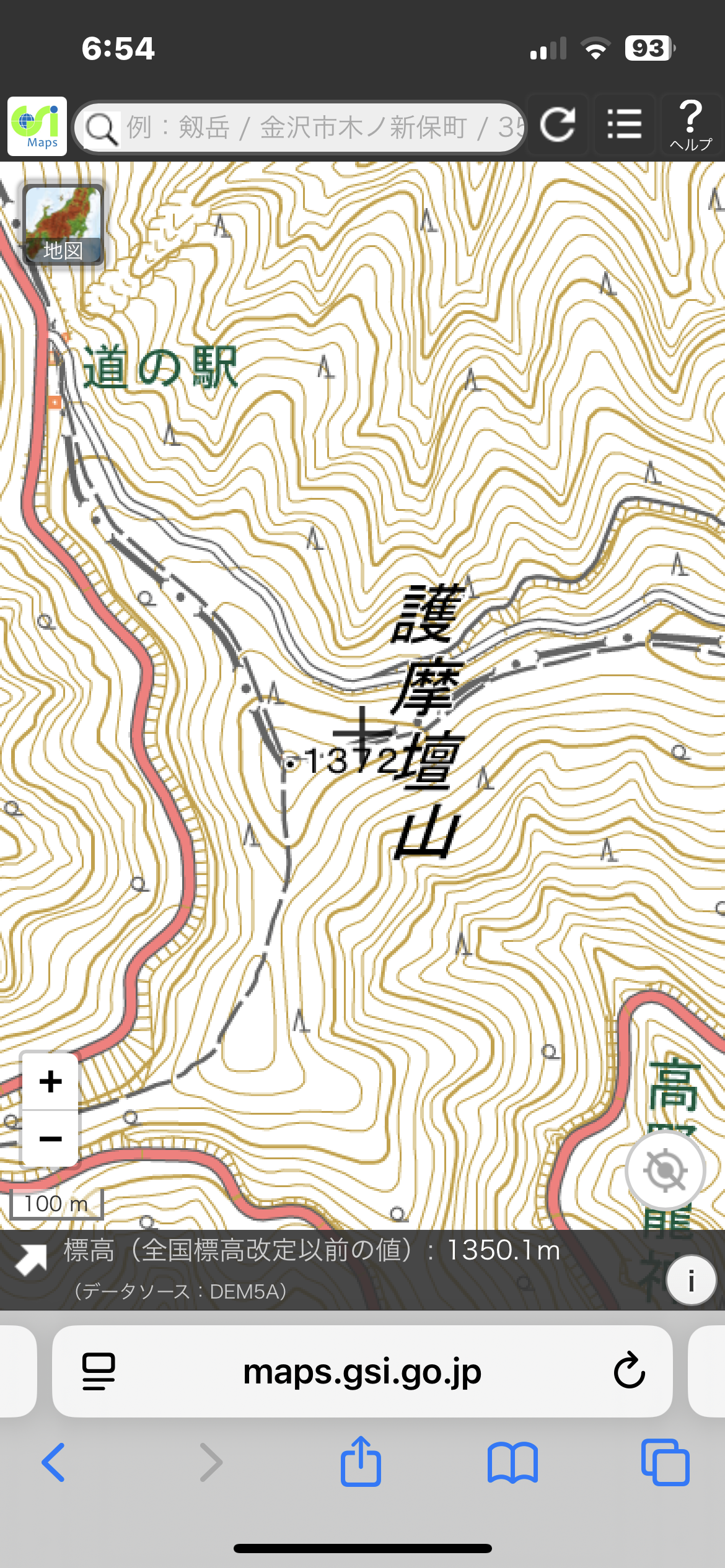Open the ヘルプ help button

click(691, 126)
